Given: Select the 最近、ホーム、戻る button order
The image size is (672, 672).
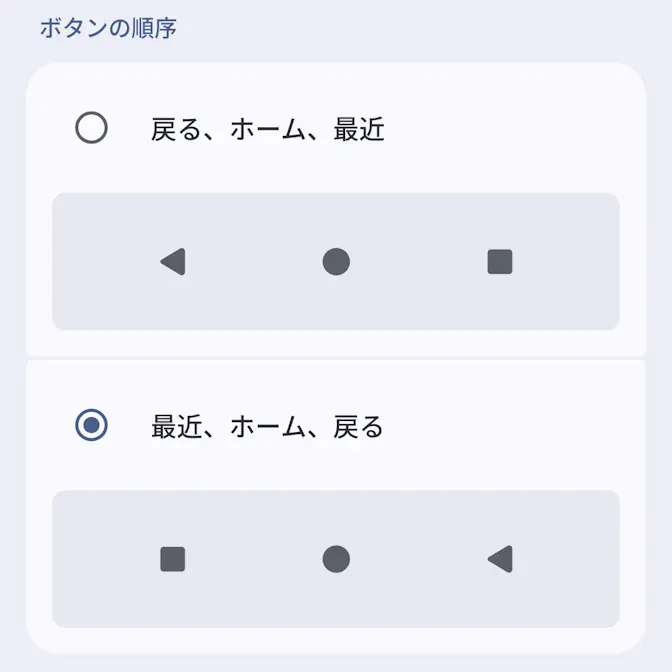Looking at the screenshot, I should (x=92, y=426).
